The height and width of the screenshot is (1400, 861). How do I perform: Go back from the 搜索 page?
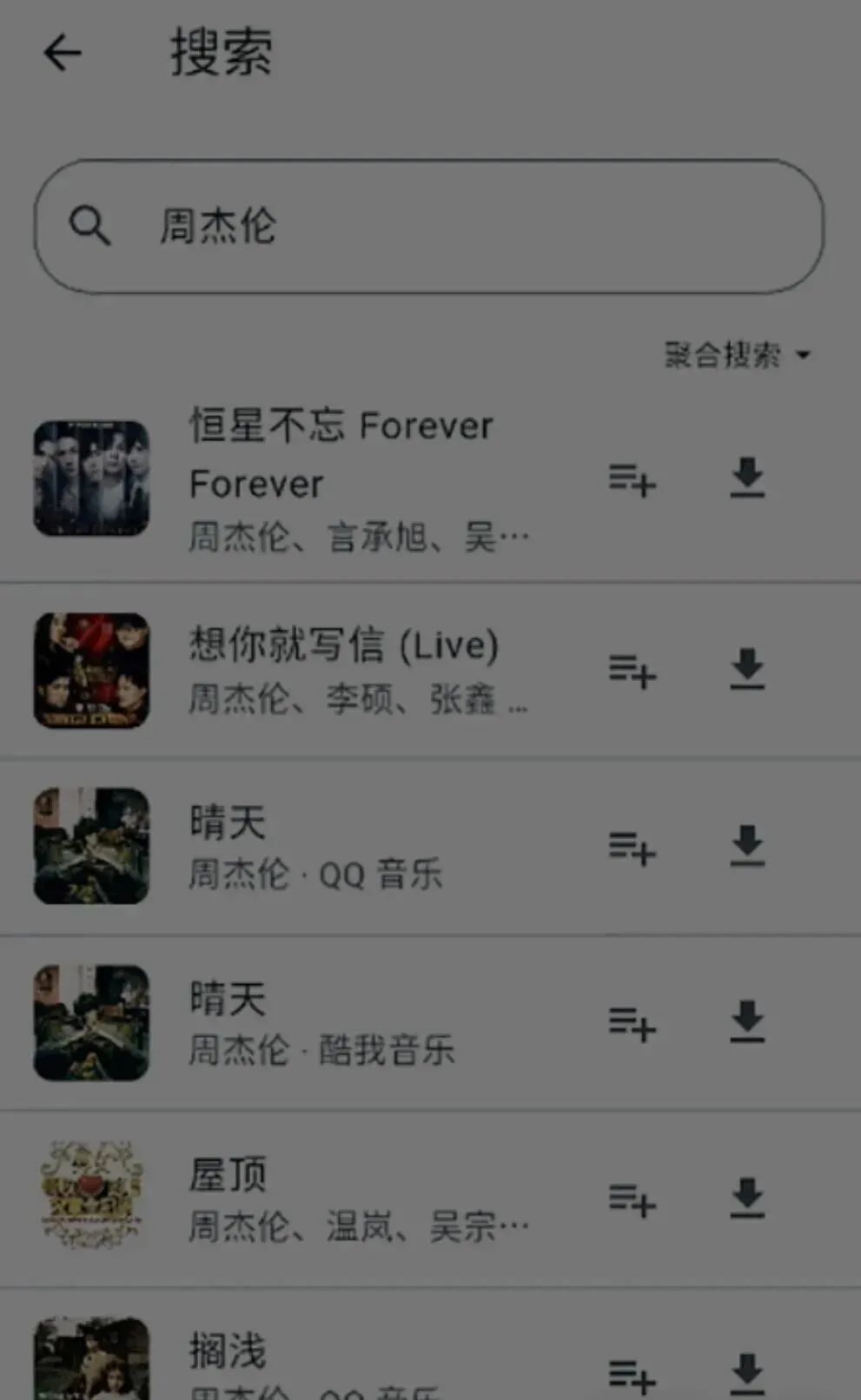click(x=63, y=53)
